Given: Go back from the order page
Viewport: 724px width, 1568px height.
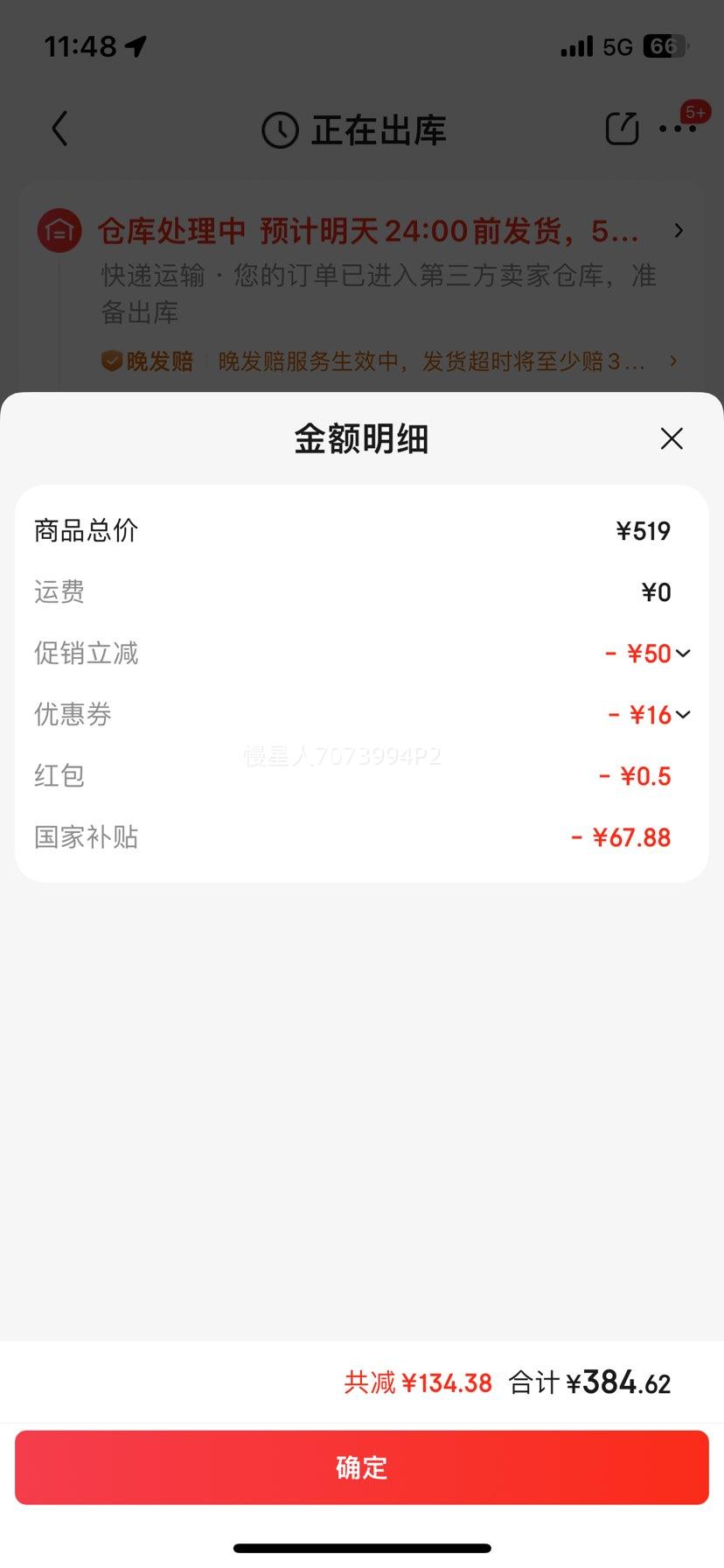Looking at the screenshot, I should 59,129.
